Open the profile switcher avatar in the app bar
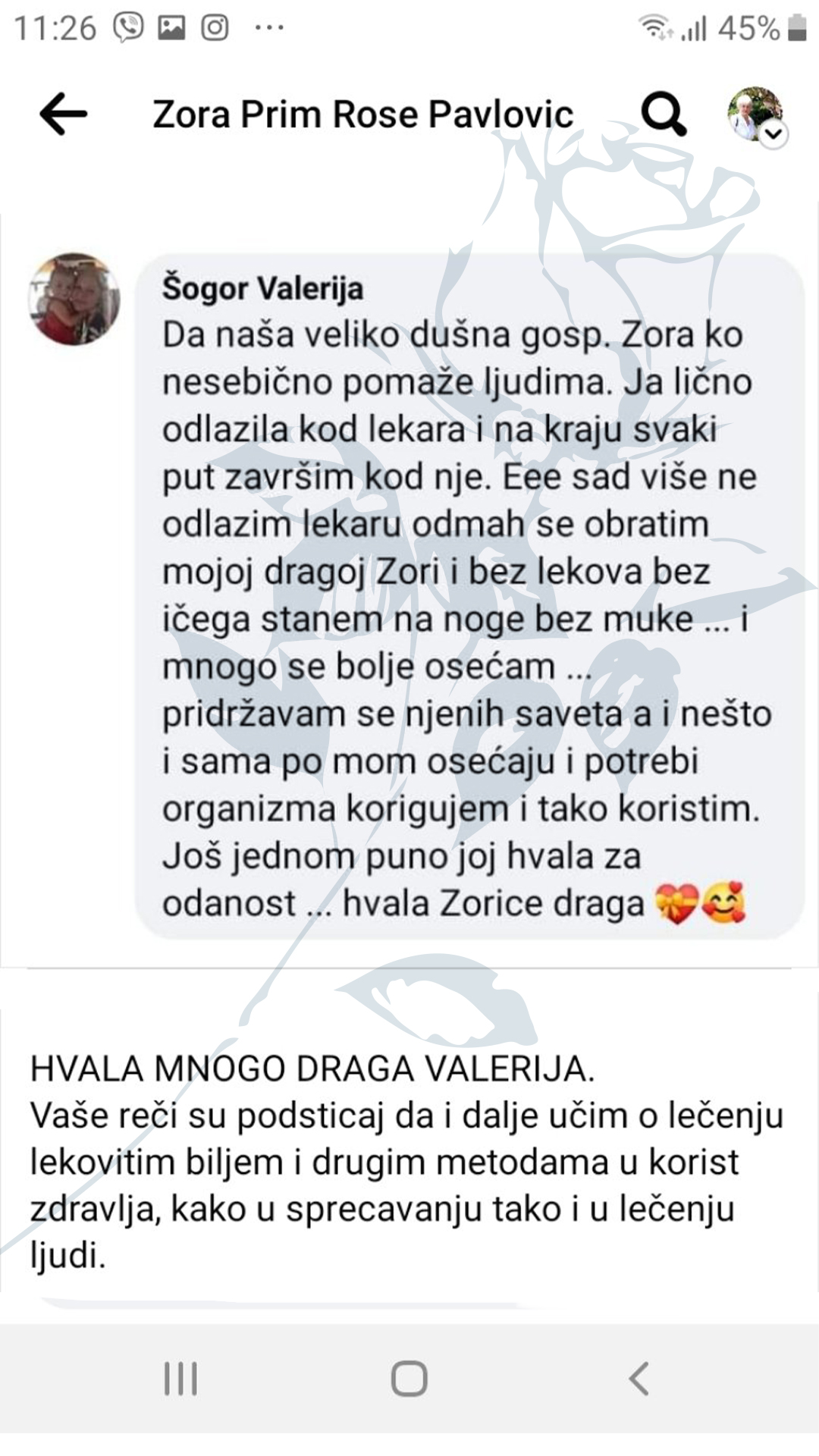The image size is (819, 1456). 756,115
